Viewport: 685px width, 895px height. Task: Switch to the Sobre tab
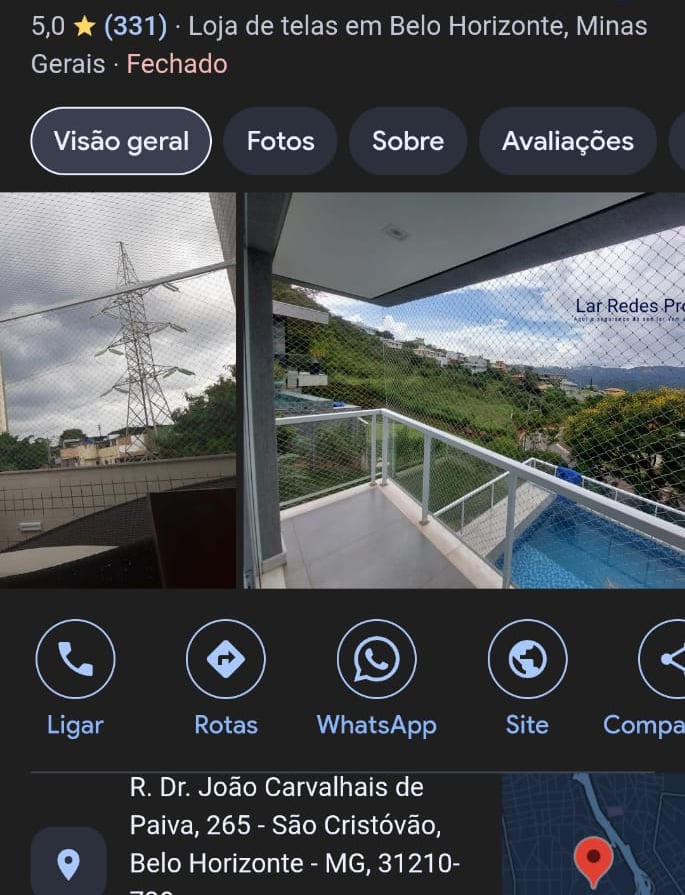pos(407,141)
